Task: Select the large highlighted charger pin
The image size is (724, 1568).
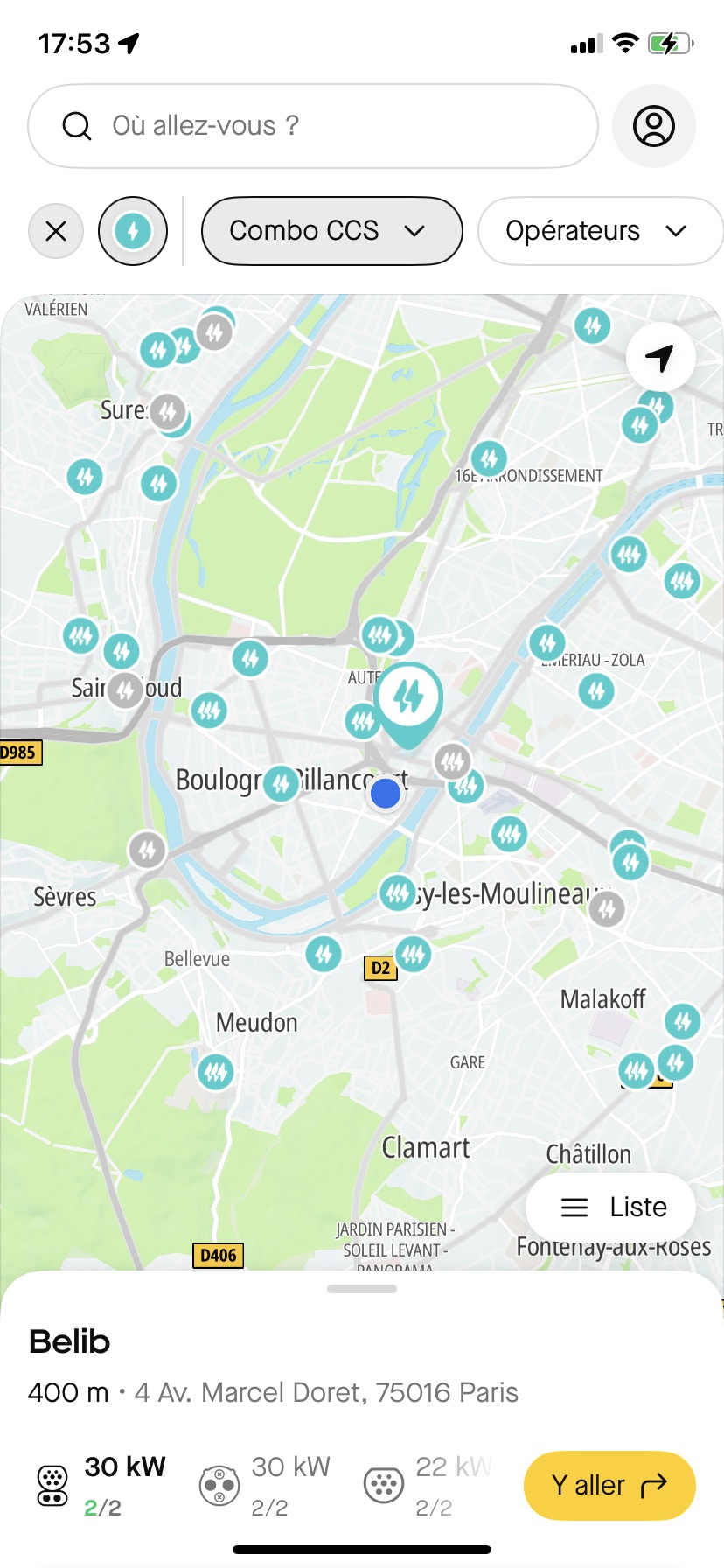Action: [408, 699]
